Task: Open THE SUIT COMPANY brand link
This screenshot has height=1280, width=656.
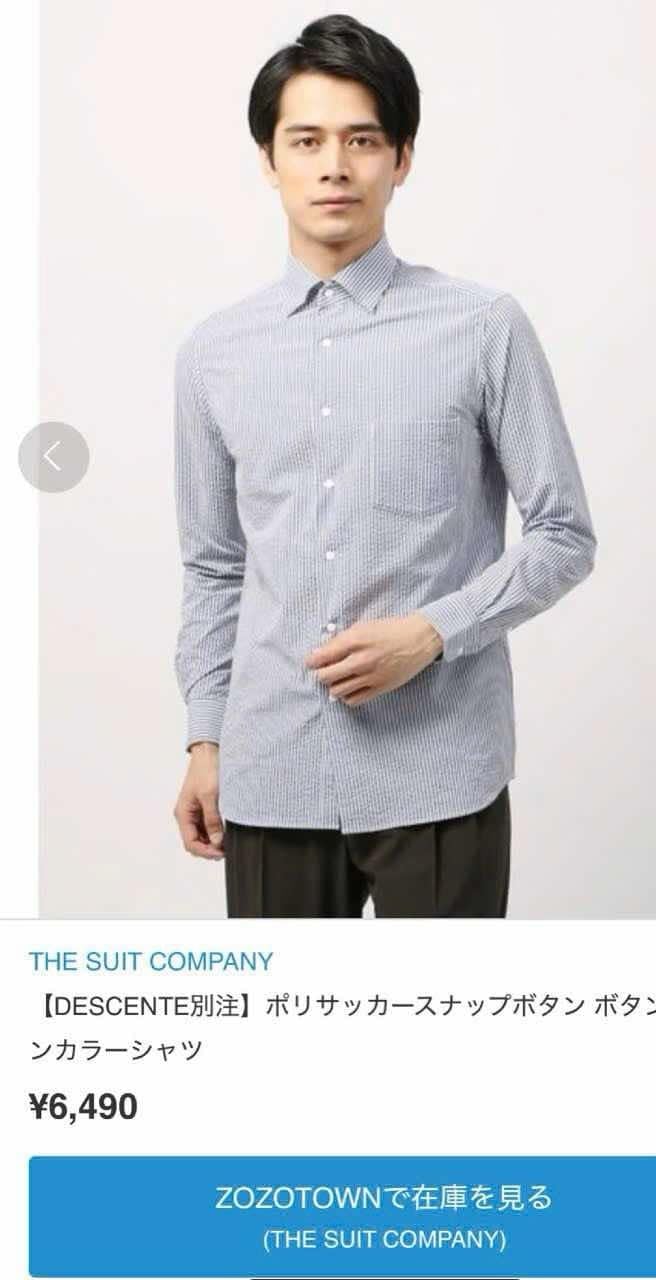Action: [x=151, y=962]
